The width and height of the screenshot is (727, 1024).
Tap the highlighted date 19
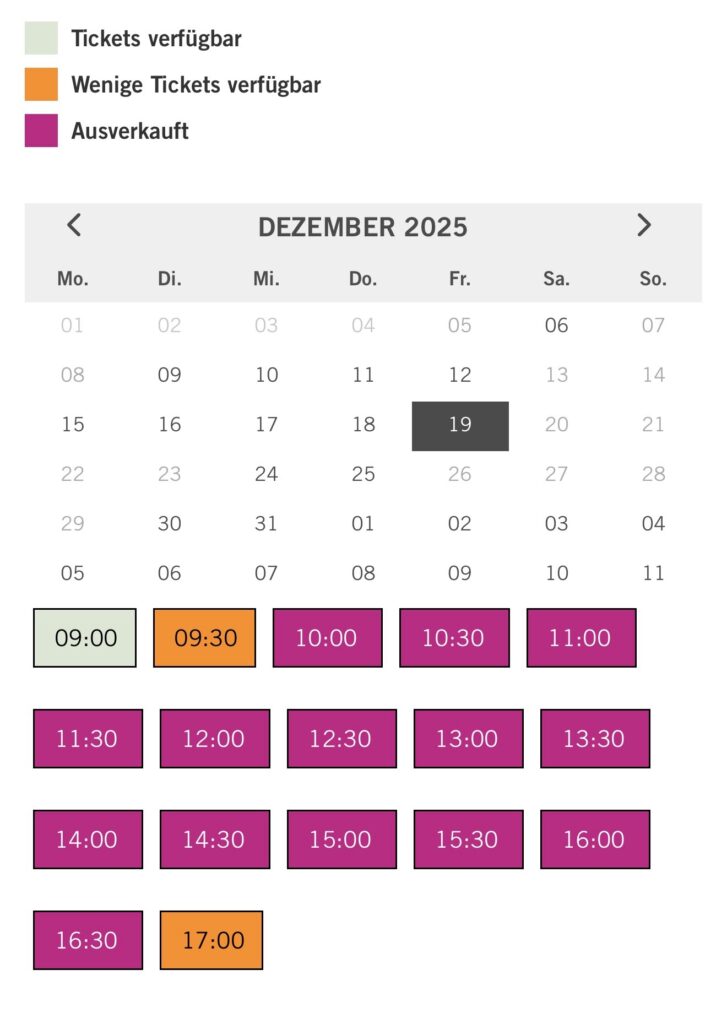(x=460, y=425)
